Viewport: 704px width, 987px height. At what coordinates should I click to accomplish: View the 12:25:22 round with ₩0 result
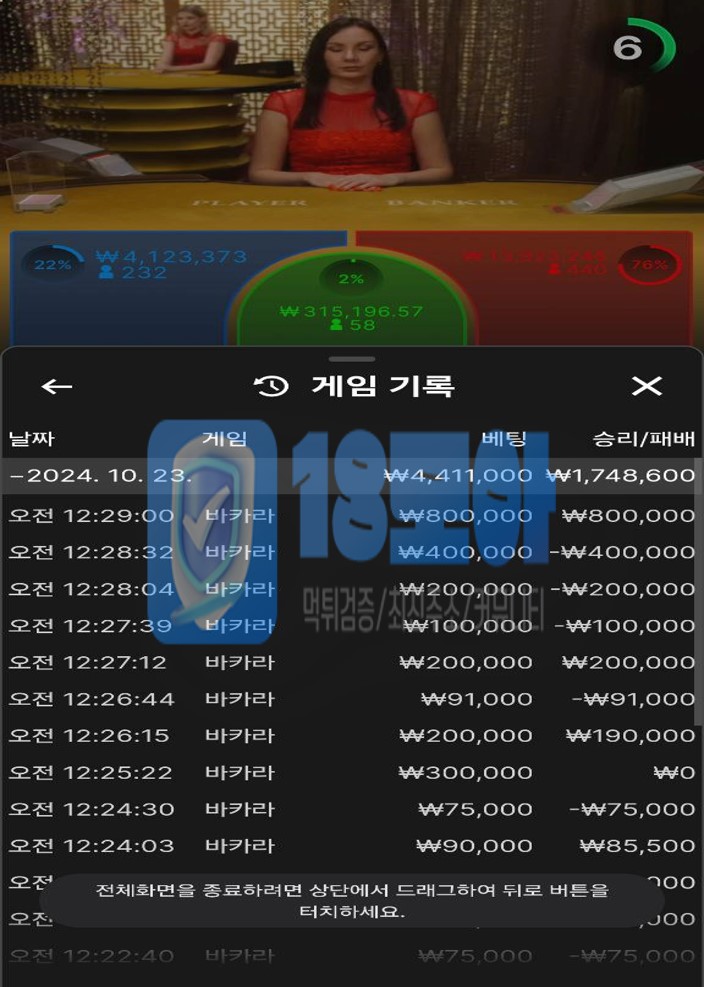pos(350,772)
